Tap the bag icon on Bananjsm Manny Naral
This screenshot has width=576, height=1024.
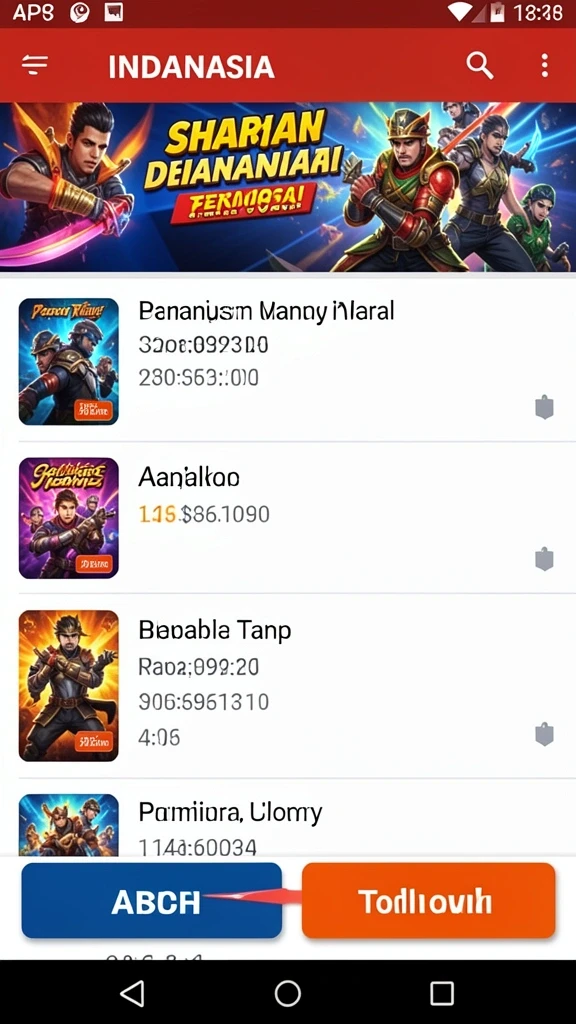coord(544,408)
